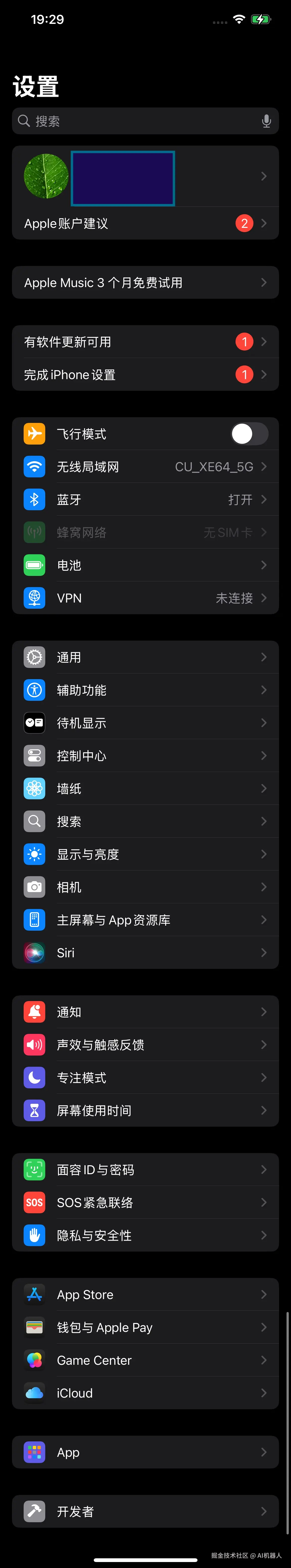Open iCloud settings
This screenshot has height=1568, width=291.
145,1393
